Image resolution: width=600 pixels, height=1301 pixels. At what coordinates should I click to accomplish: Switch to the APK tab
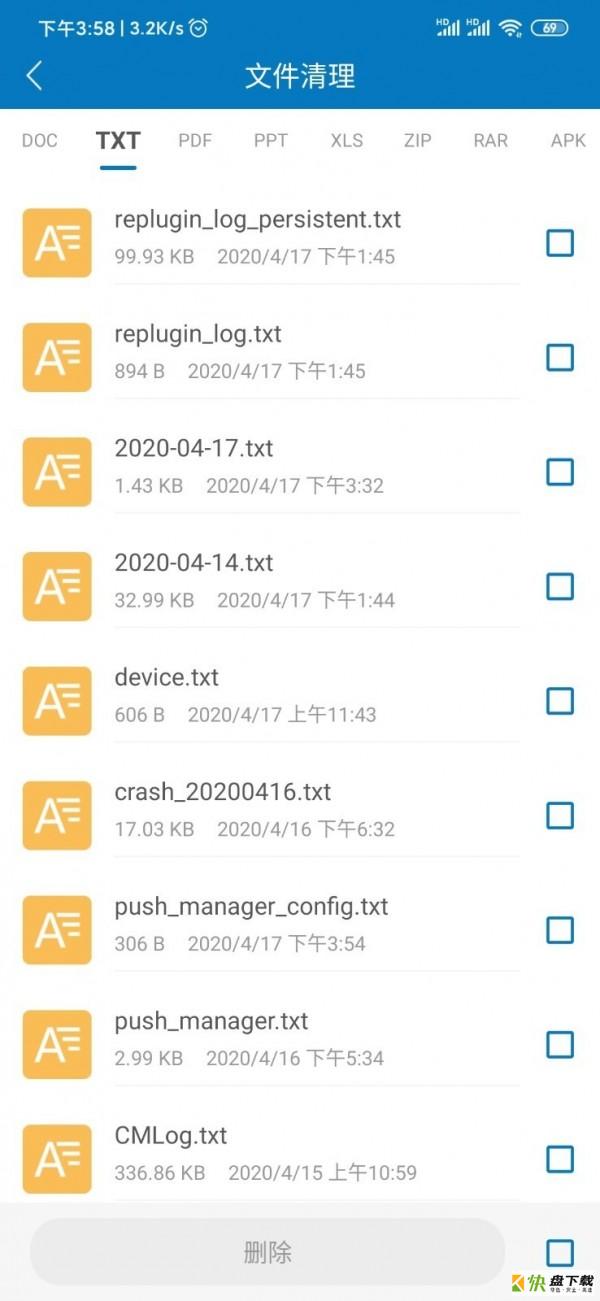click(568, 141)
